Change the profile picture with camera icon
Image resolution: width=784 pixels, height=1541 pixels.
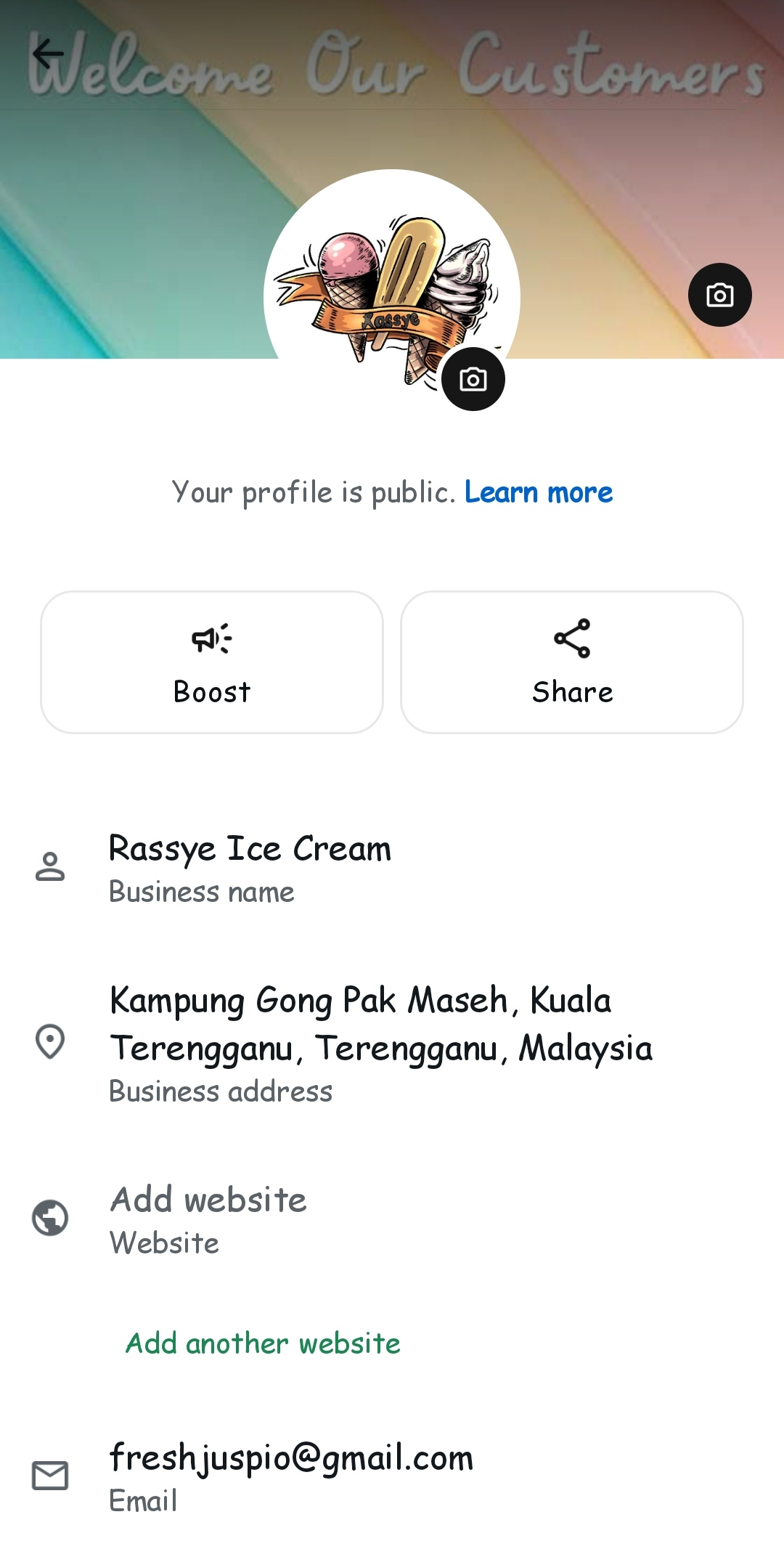pos(473,379)
